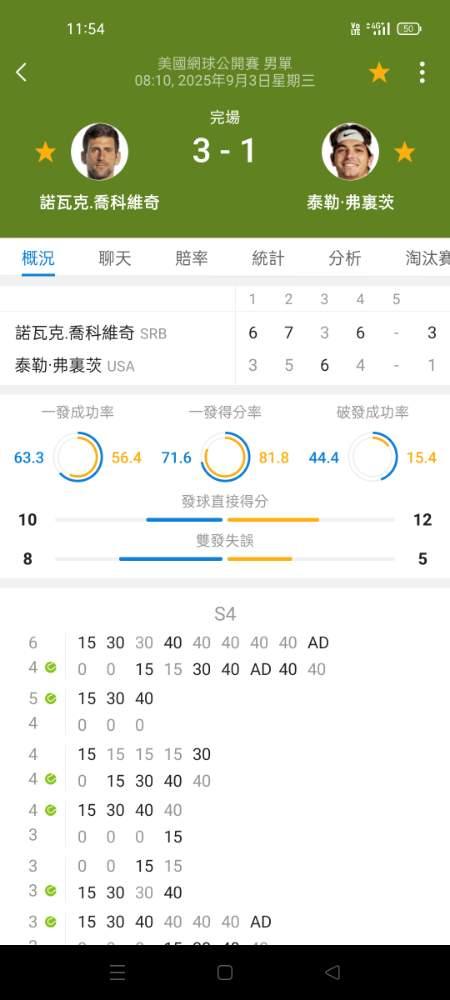The width and height of the screenshot is (450, 1000).
Task: Open the 分析 tab
Action: (x=345, y=258)
